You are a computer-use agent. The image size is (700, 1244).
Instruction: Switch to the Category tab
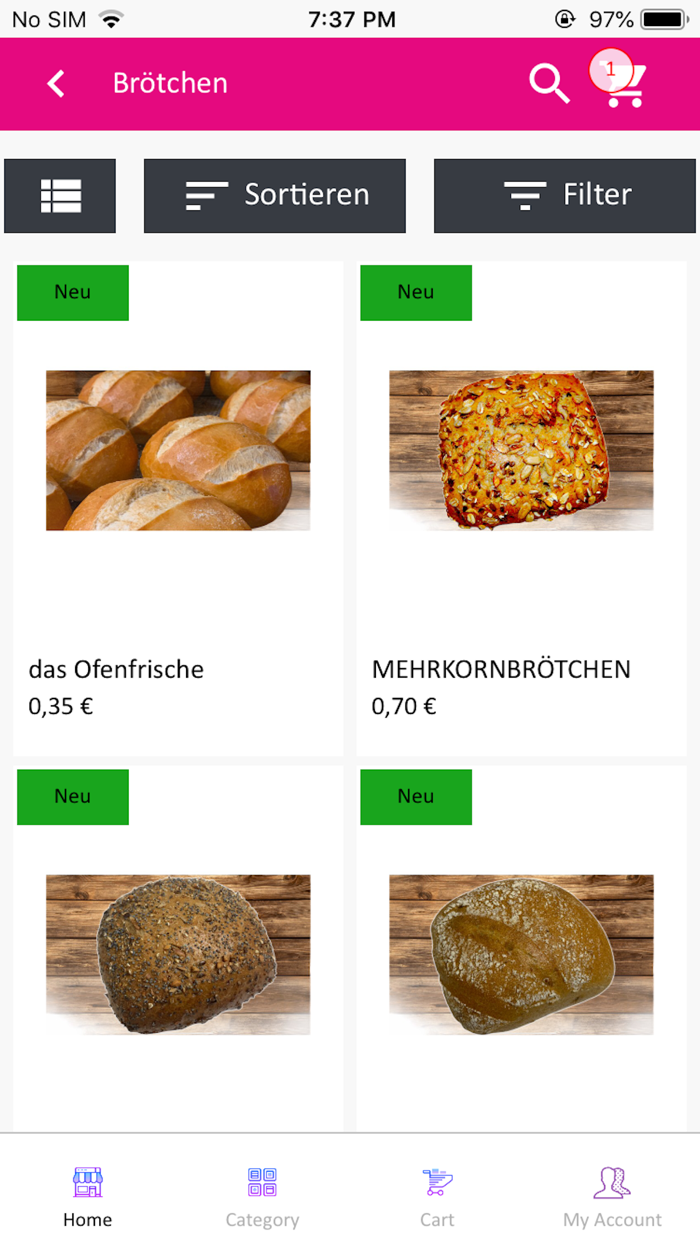[262, 1197]
